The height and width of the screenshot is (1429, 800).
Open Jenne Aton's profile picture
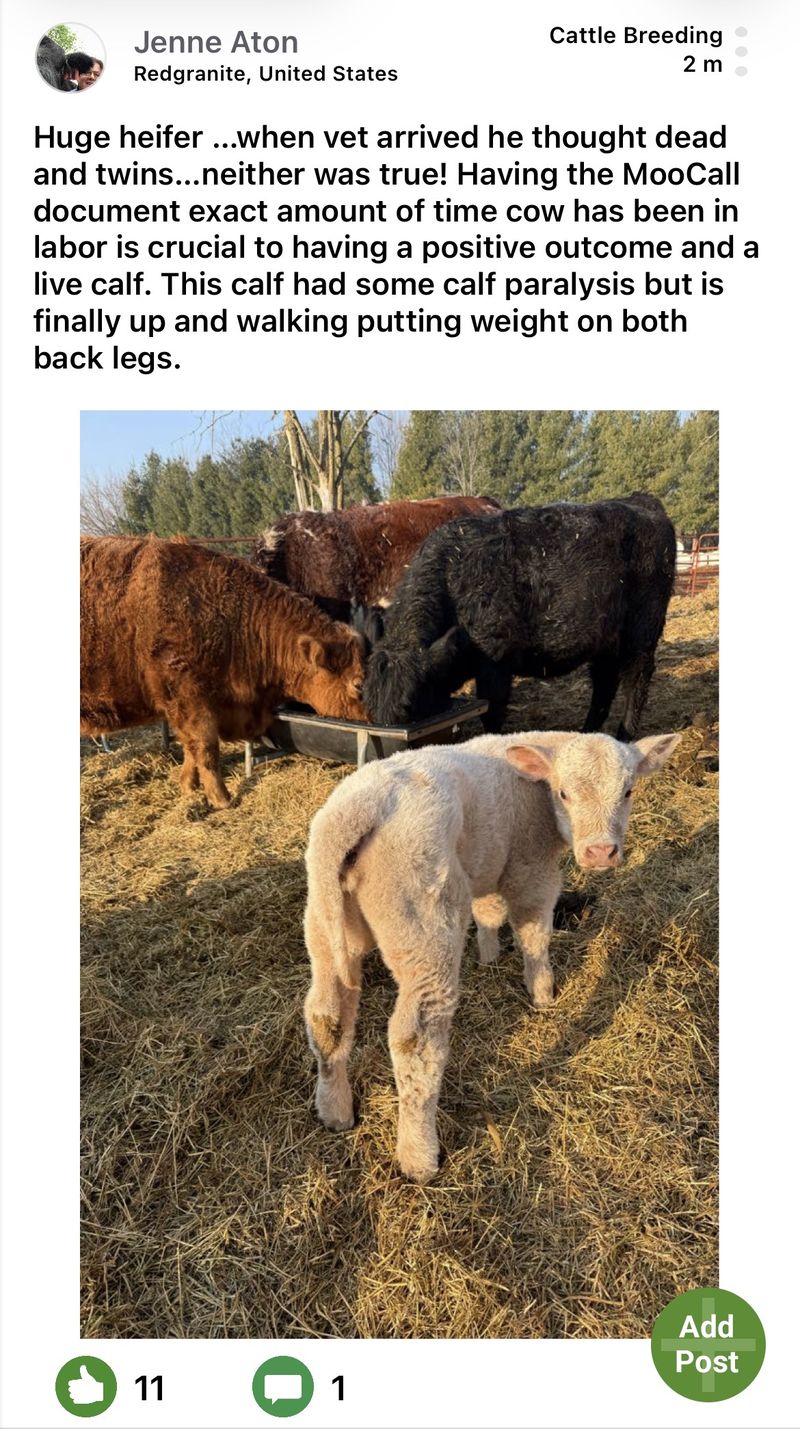coord(70,57)
